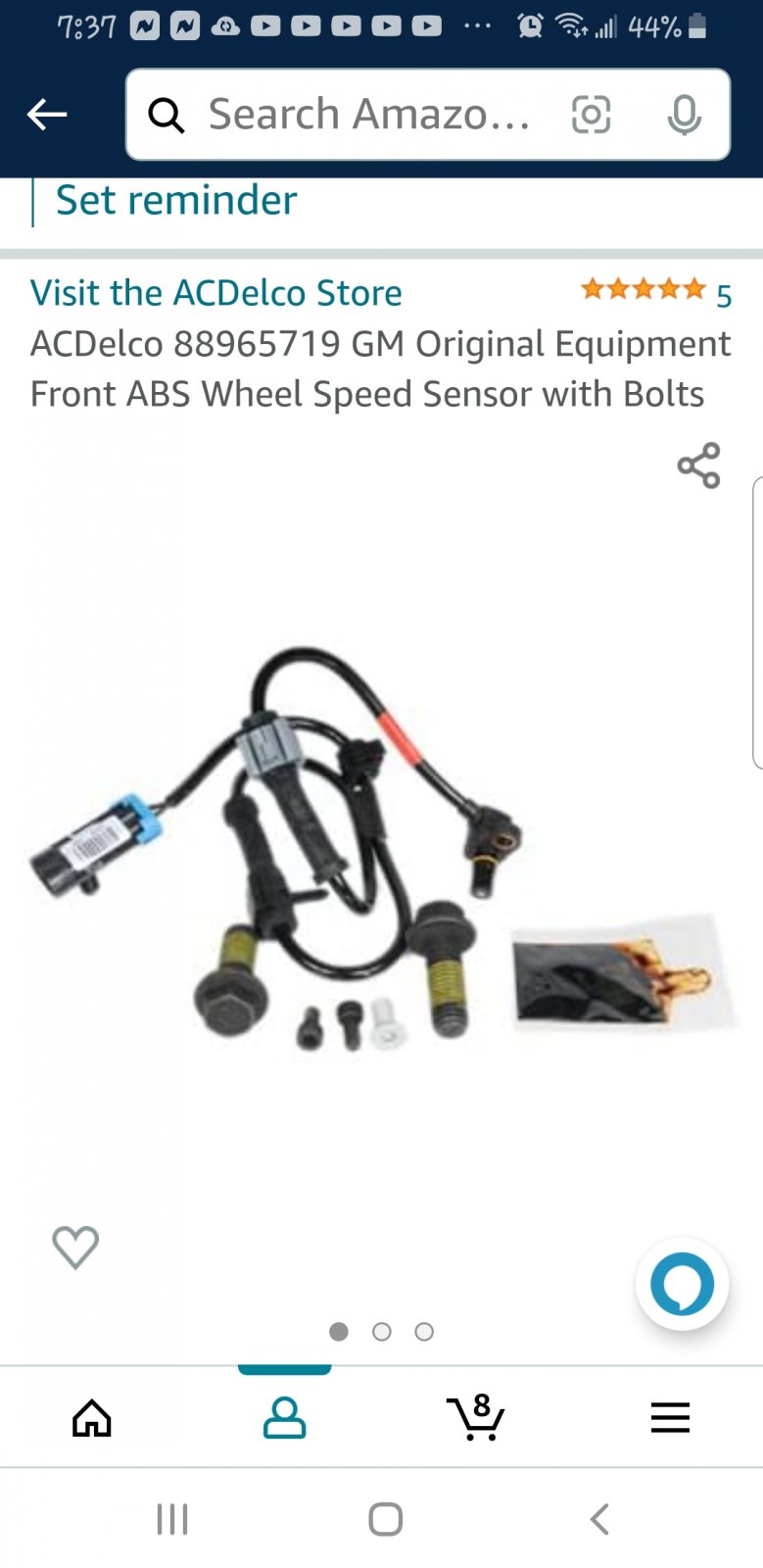Open the star ratings reviews

click(655, 291)
